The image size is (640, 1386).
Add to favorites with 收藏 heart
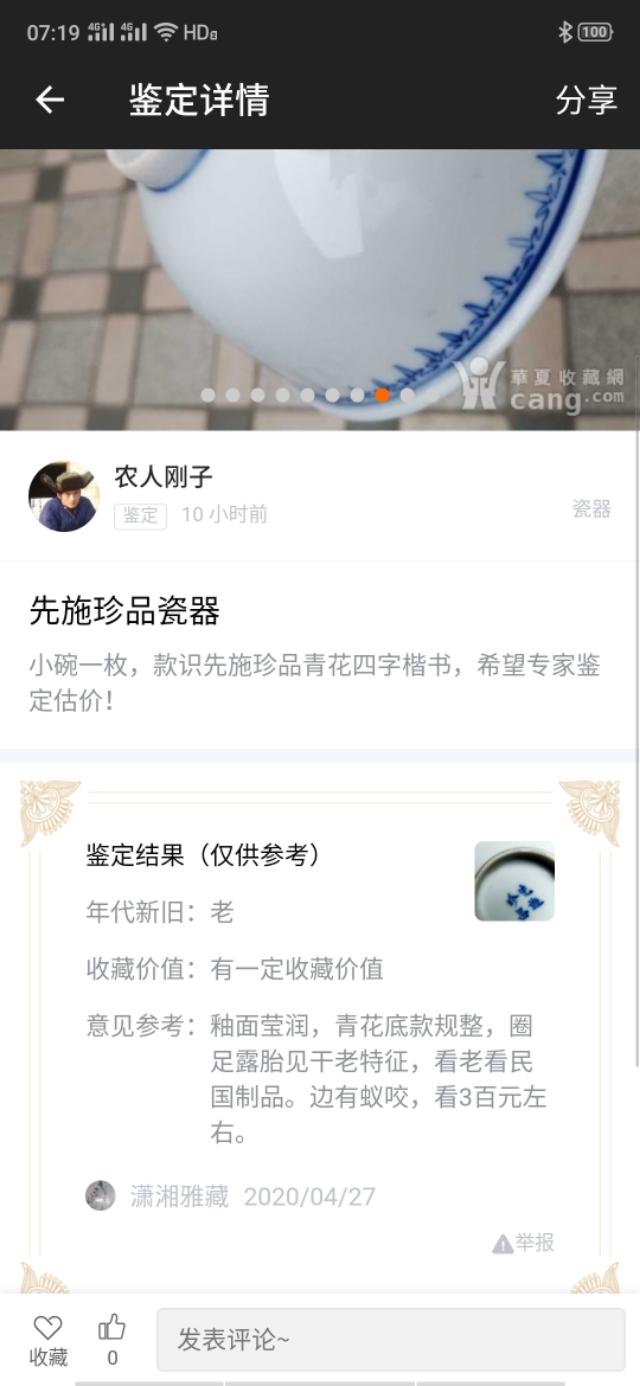click(48, 1338)
